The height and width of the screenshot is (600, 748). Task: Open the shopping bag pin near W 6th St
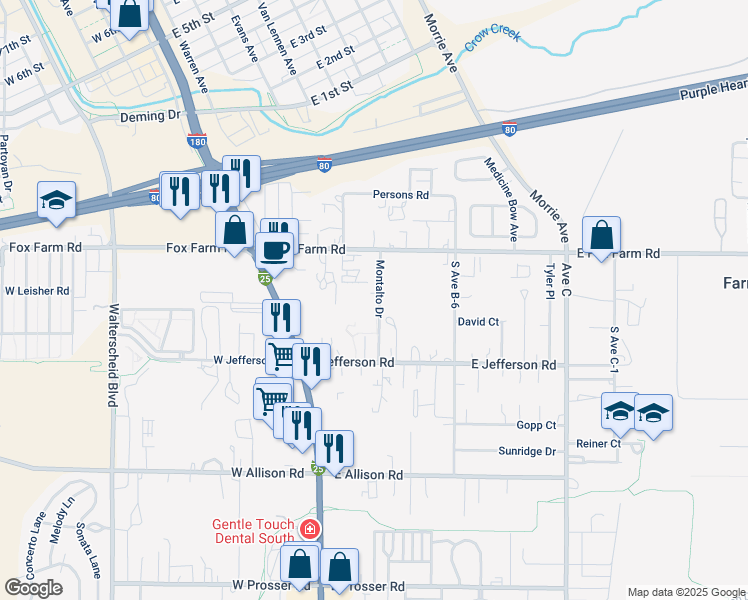[x=130, y=13]
